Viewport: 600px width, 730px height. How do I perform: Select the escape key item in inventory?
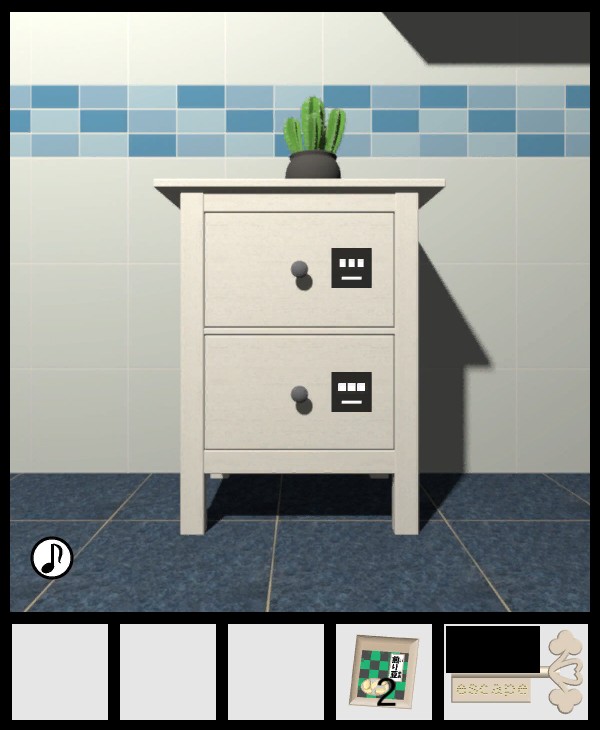point(516,672)
